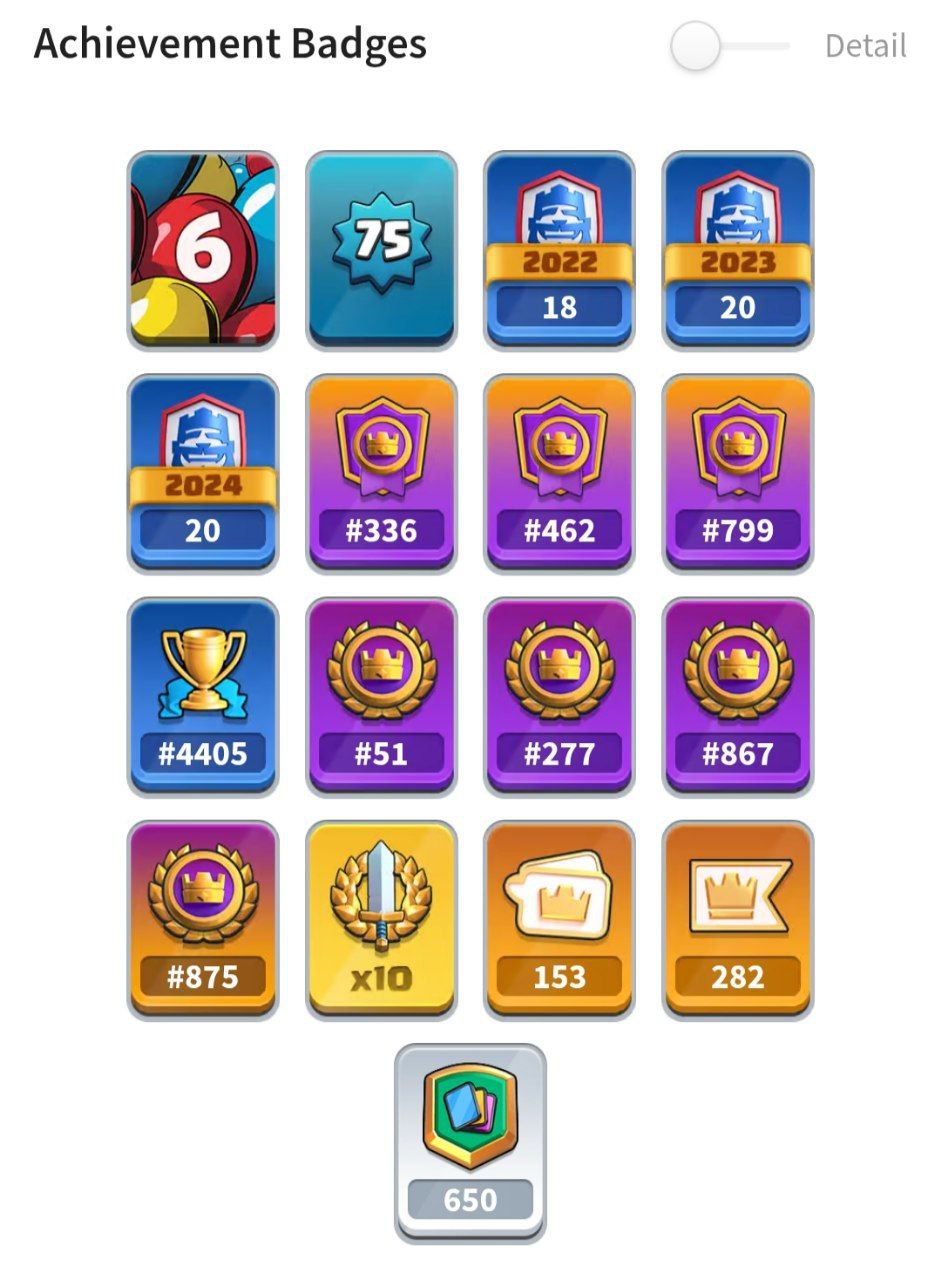The width and height of the screenshot is (941, 1280).
Task: Open the 6 balloons years badge
Action: click(x=203, y=250)
